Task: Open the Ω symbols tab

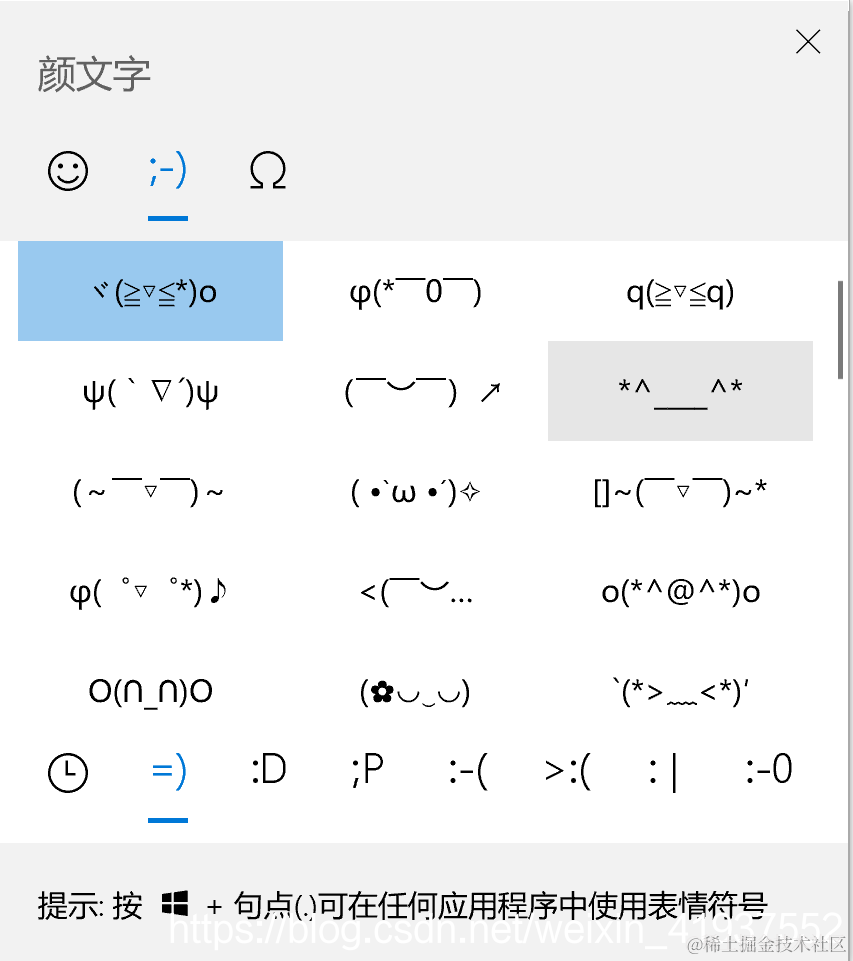Action: point(268,171)
